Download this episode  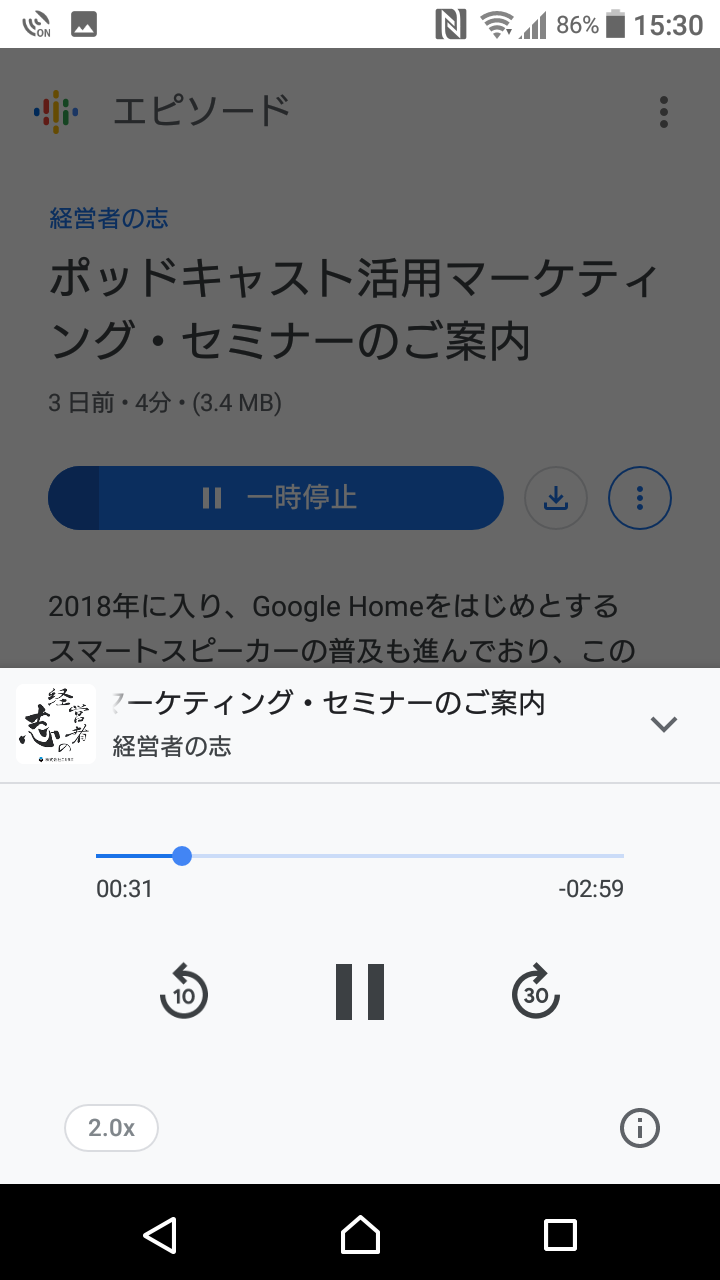[556, 498]
